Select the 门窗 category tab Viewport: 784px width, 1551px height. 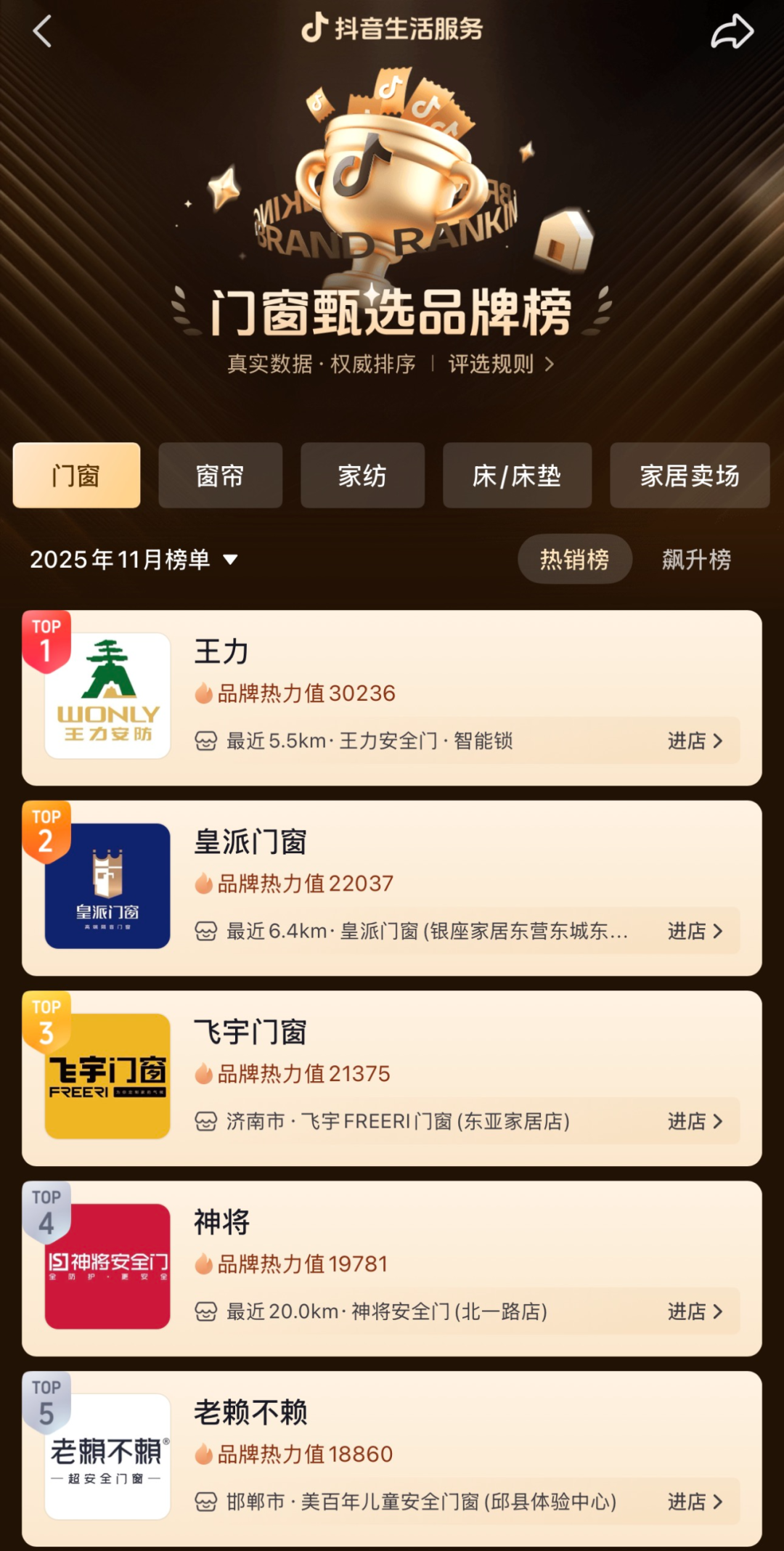76,476
